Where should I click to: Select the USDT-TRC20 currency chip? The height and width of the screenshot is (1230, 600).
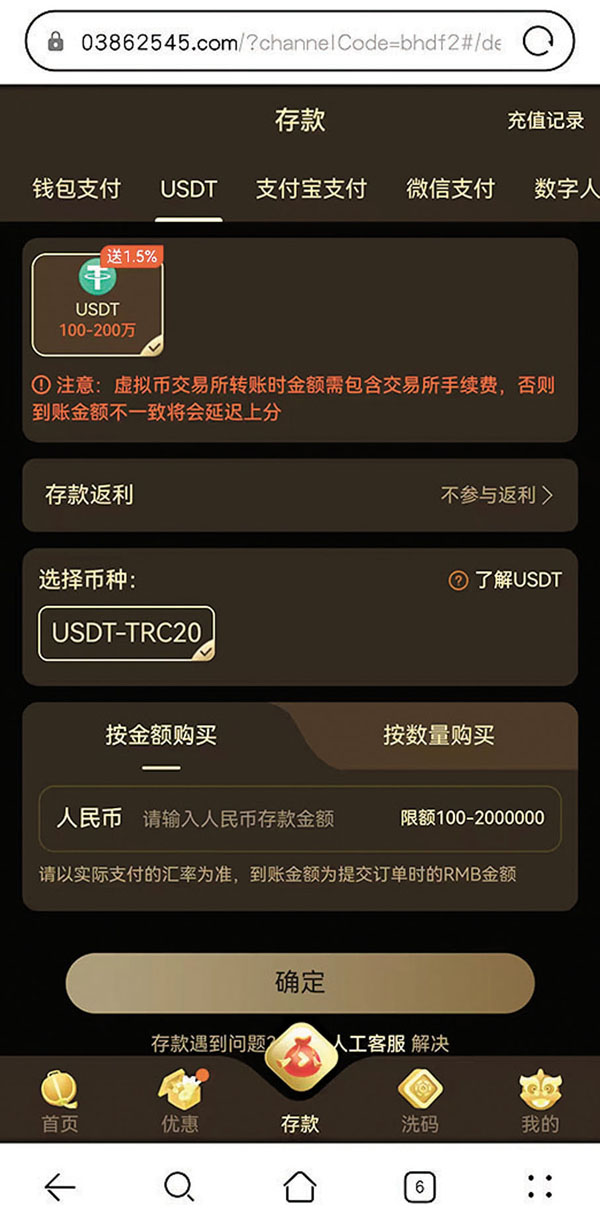tap(126, 633)
